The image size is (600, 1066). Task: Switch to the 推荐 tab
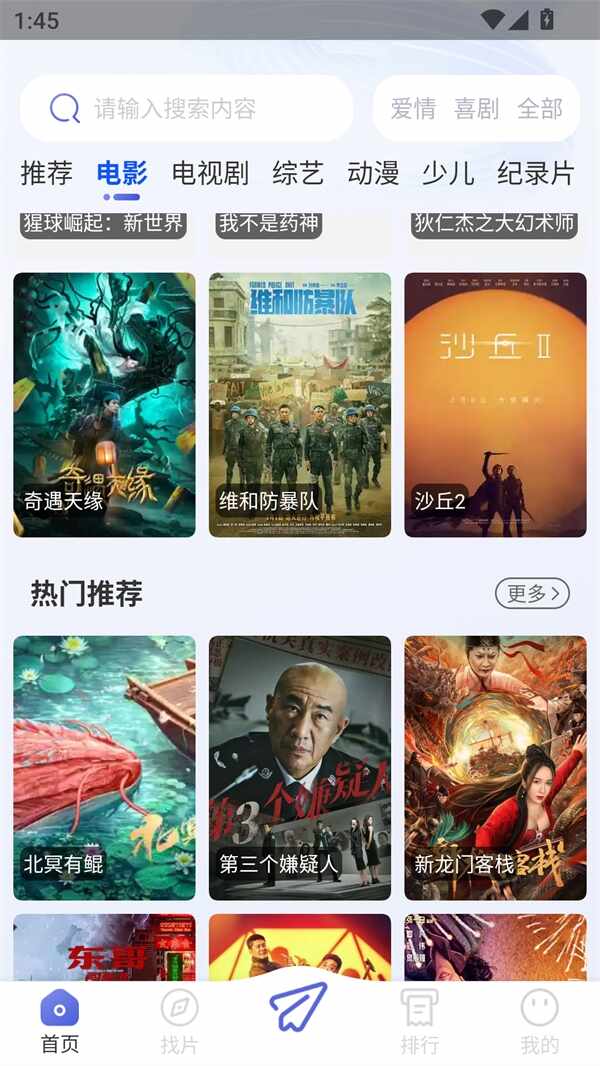(x=46, y=173)
